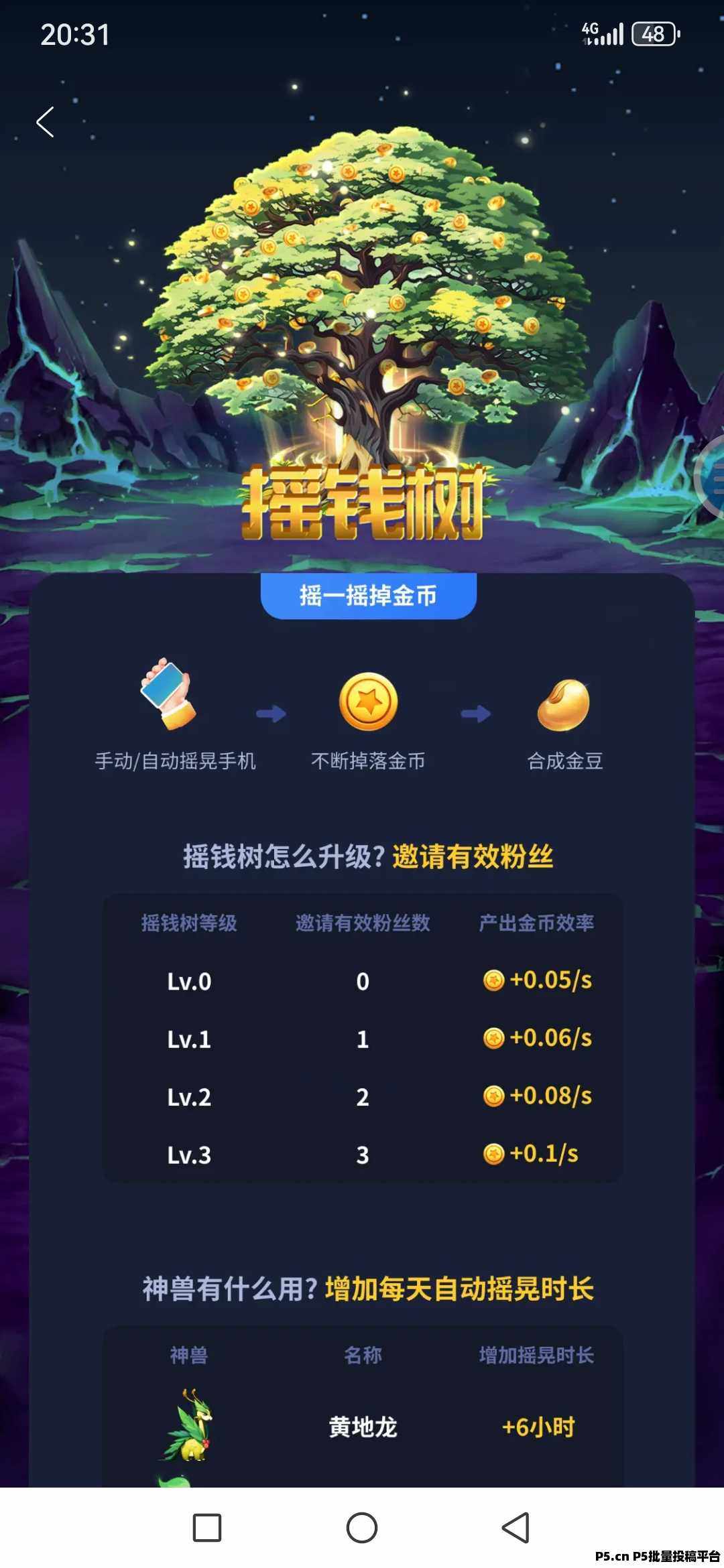Go back using the top-left arrow
The width and height of the screenshot is (724, 1568).
[x=45, y=122]
